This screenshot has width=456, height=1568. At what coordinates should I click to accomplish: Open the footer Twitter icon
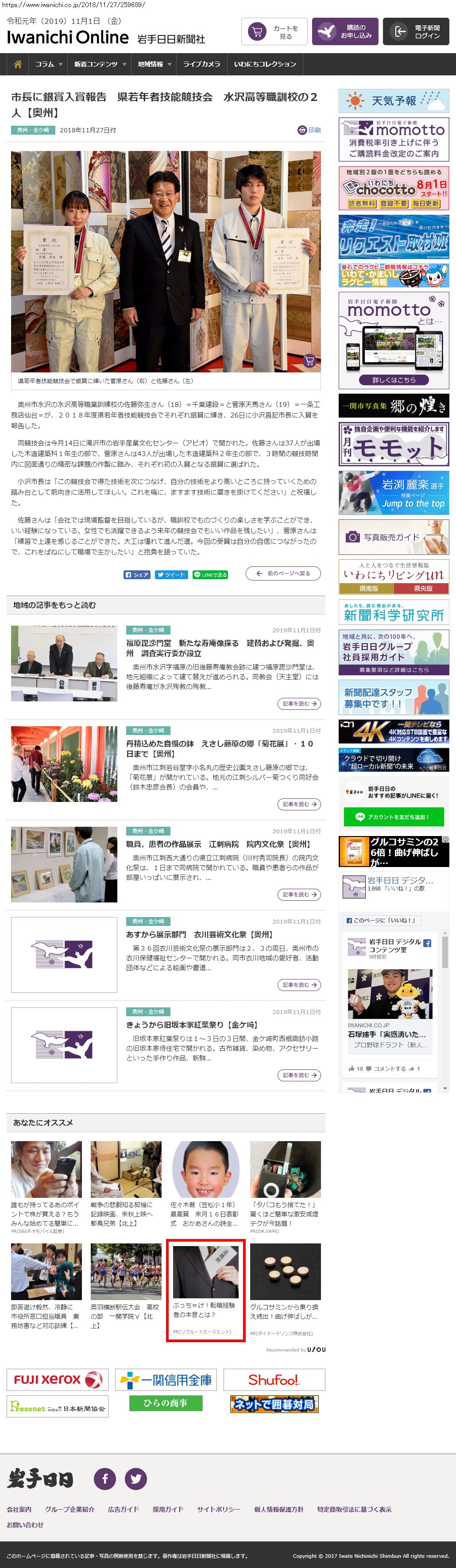pos(136,1479)
